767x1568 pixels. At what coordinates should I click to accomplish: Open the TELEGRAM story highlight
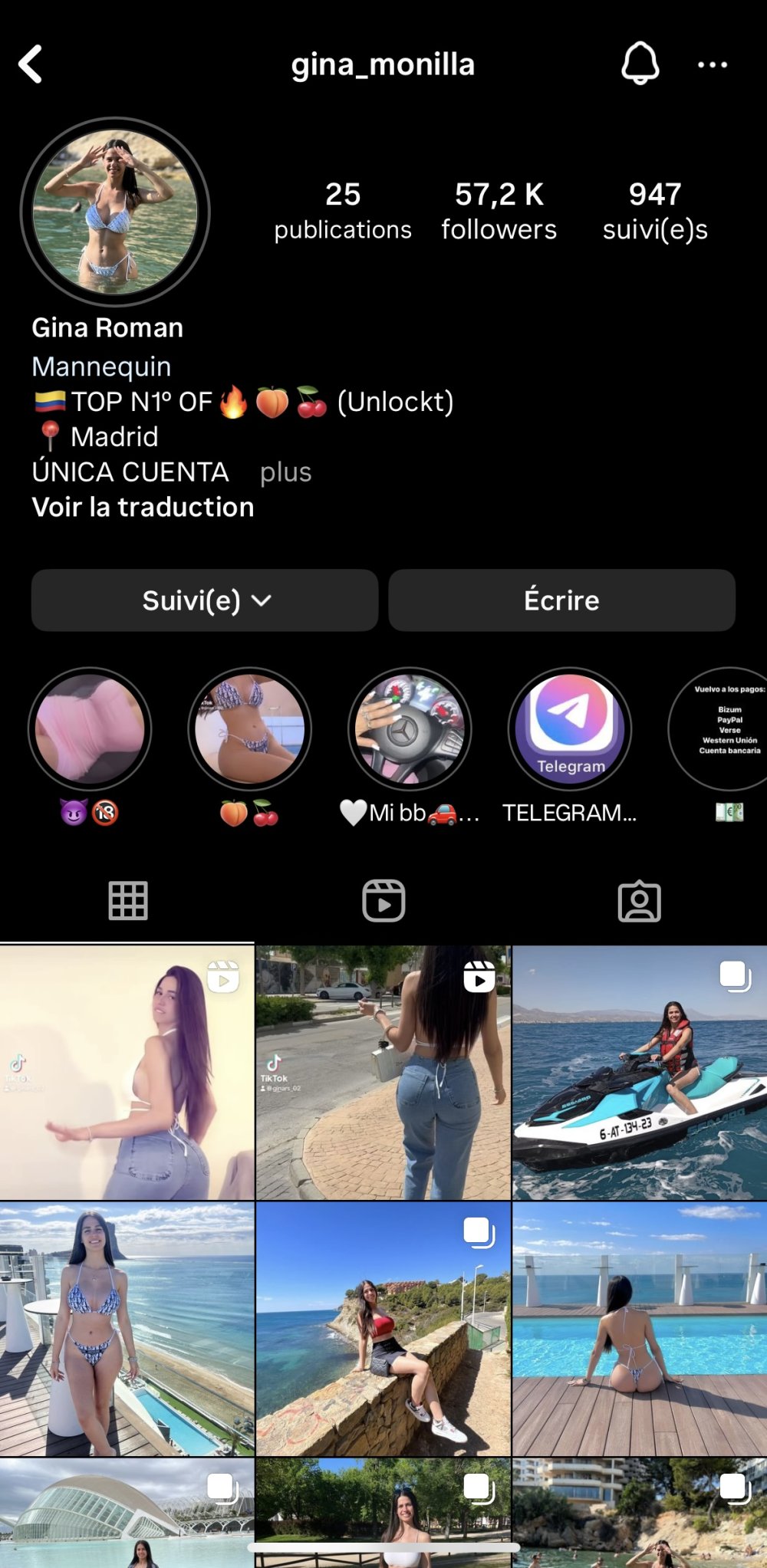coord(570,728)
